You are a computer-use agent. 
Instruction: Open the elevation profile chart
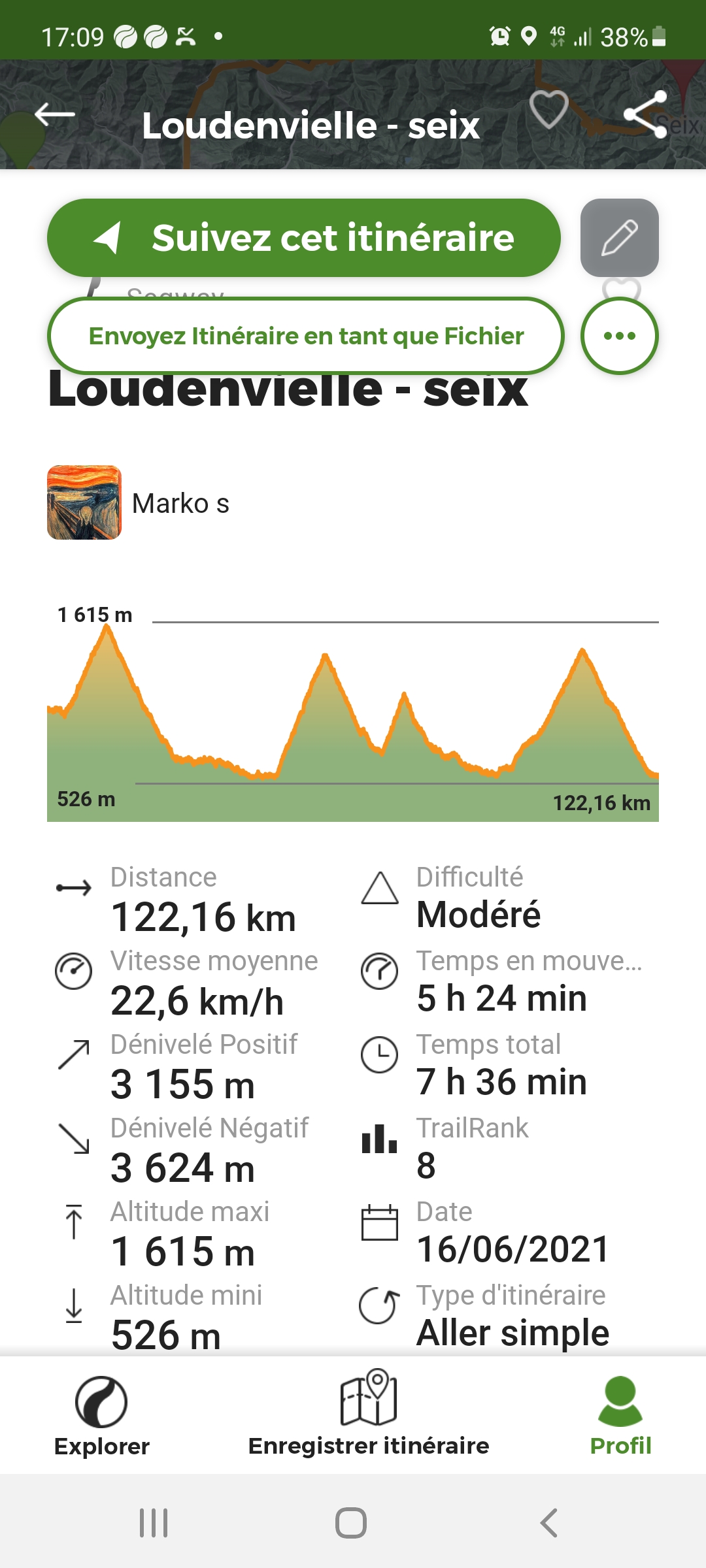coord(353,712)
